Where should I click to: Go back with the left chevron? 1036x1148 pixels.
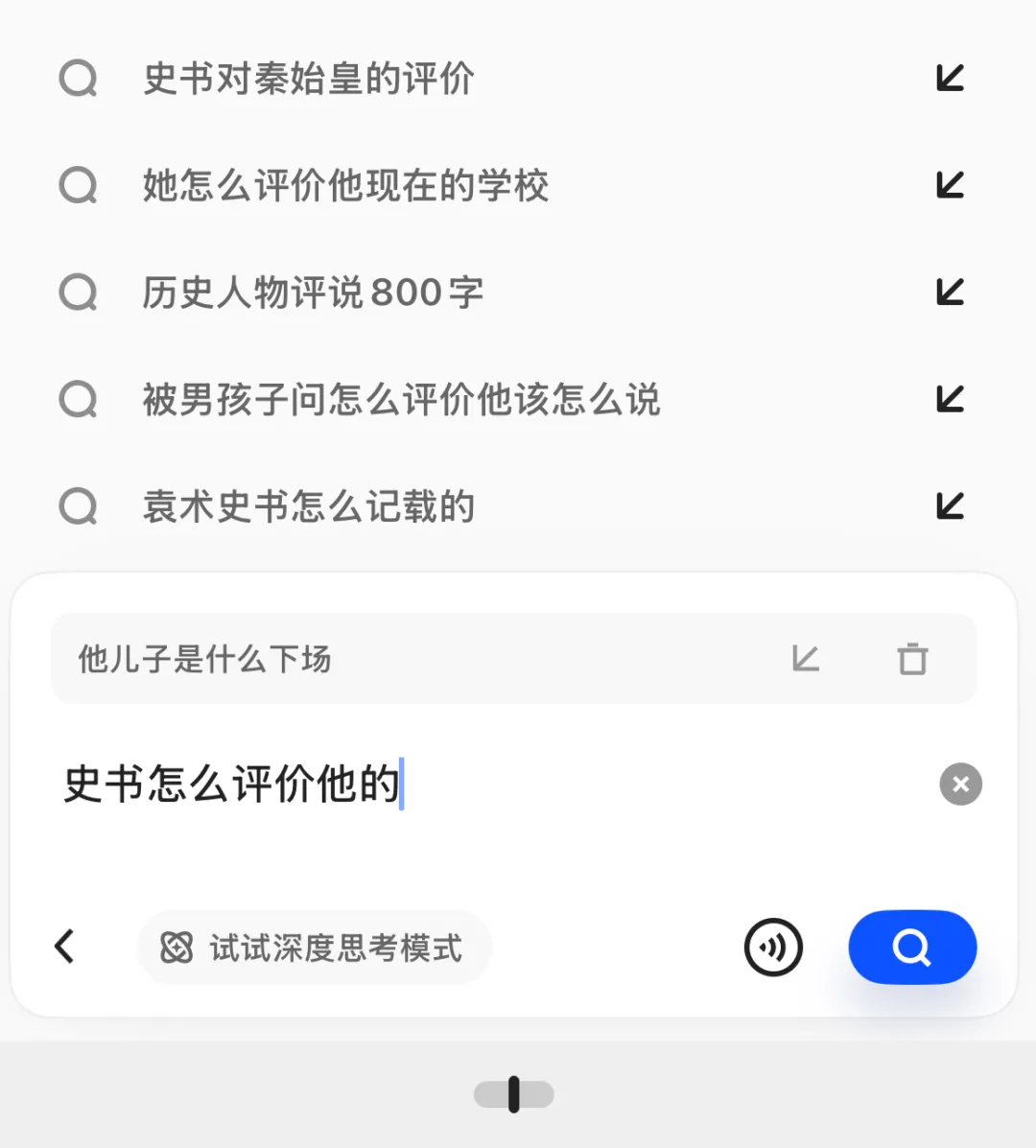tap(64, 947)
